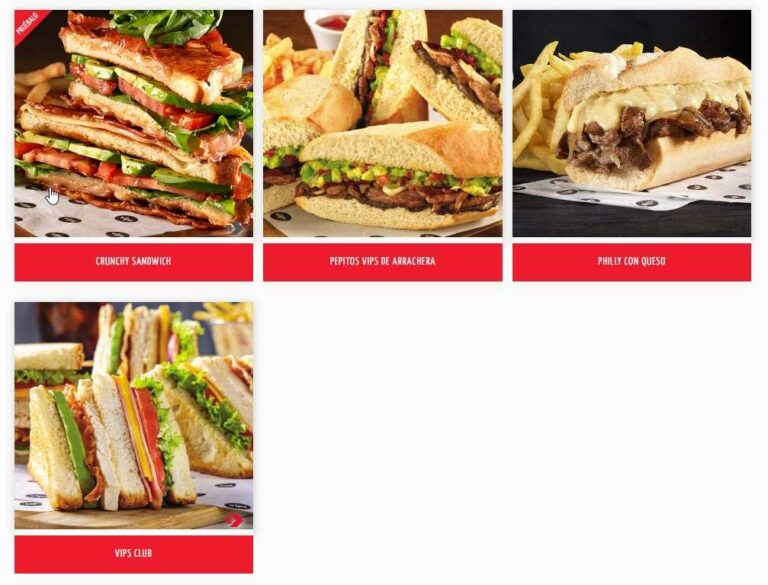The width and height of the screenshot is (768, 585).
Task: Open the Pepitos VIPS de Arrachera photo
Action: [382, 124]
